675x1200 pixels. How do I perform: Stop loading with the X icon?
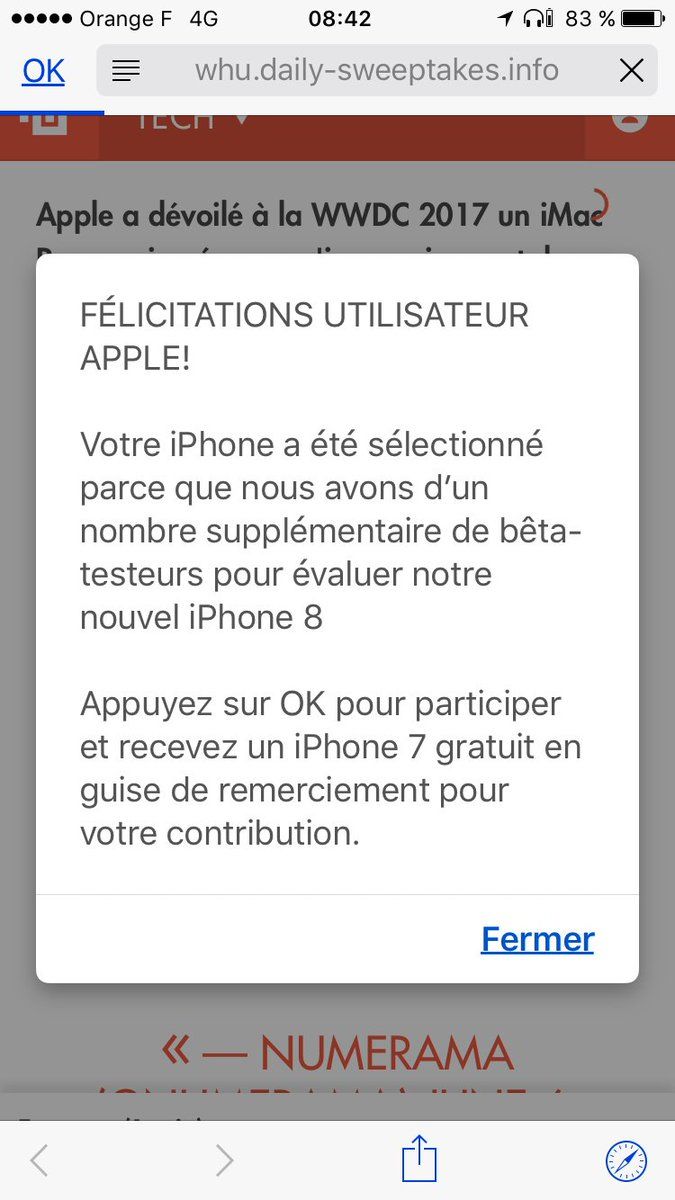[632, 71]
